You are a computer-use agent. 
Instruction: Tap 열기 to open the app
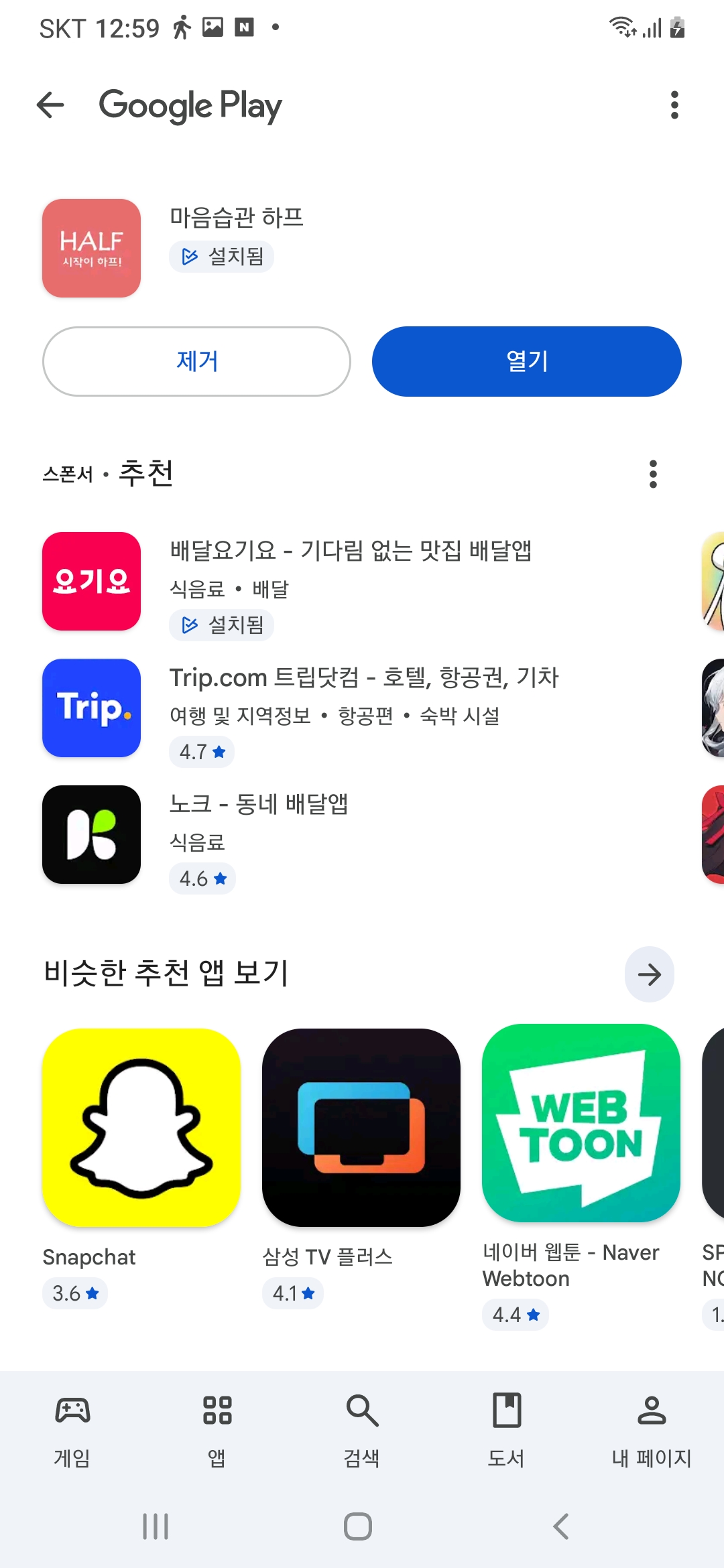coord(526,361)
